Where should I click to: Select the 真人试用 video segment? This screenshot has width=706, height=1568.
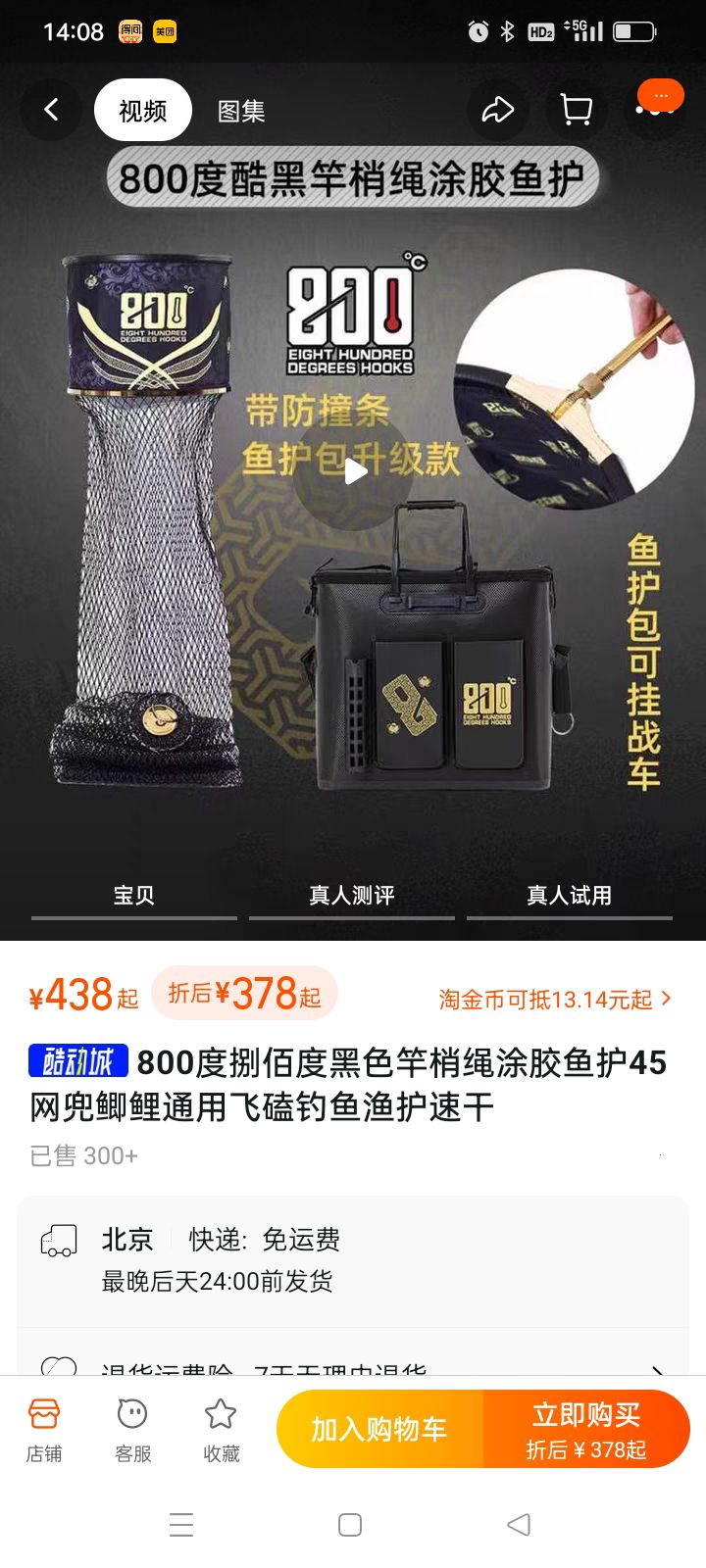coord(570,896)
